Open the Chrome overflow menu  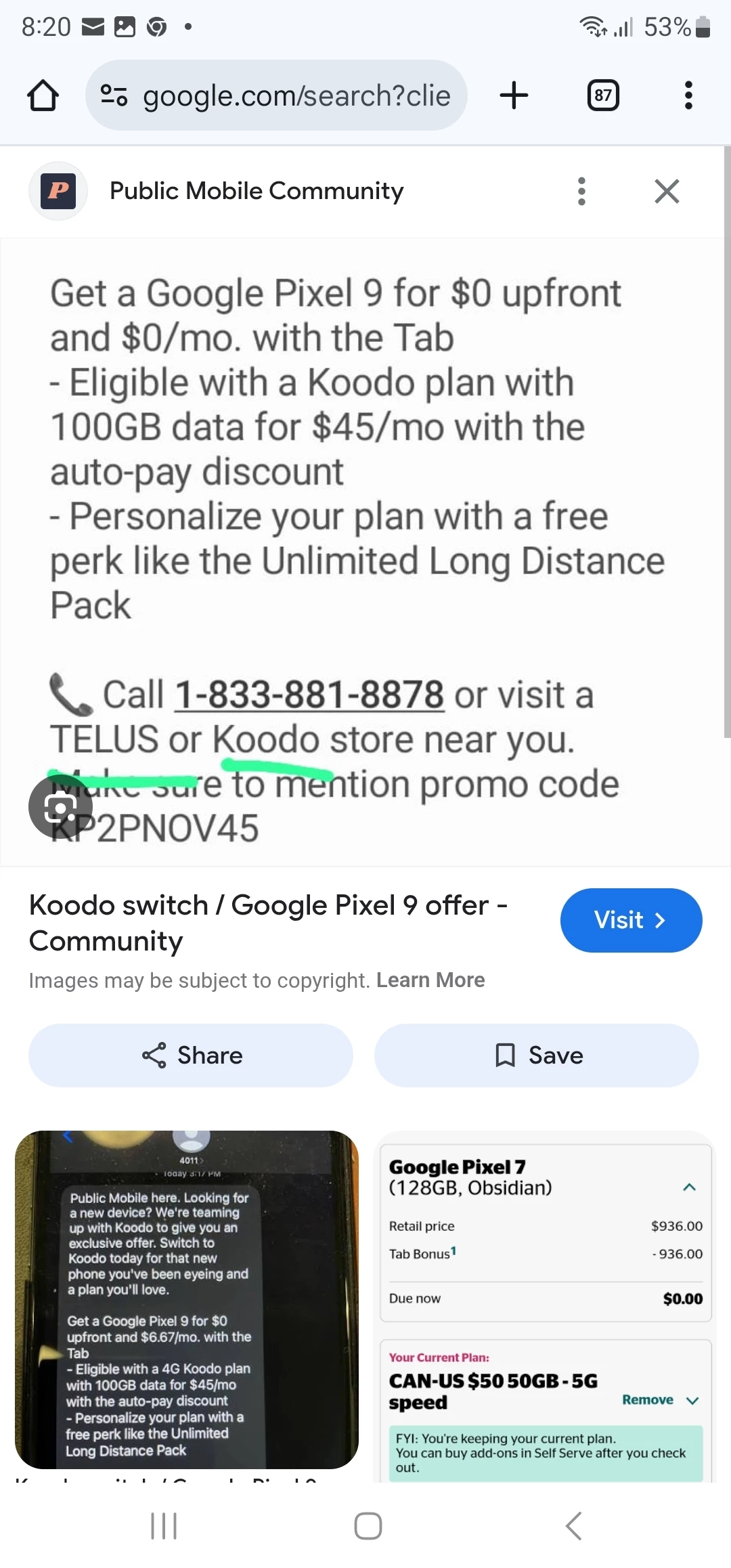pos(688,95)
